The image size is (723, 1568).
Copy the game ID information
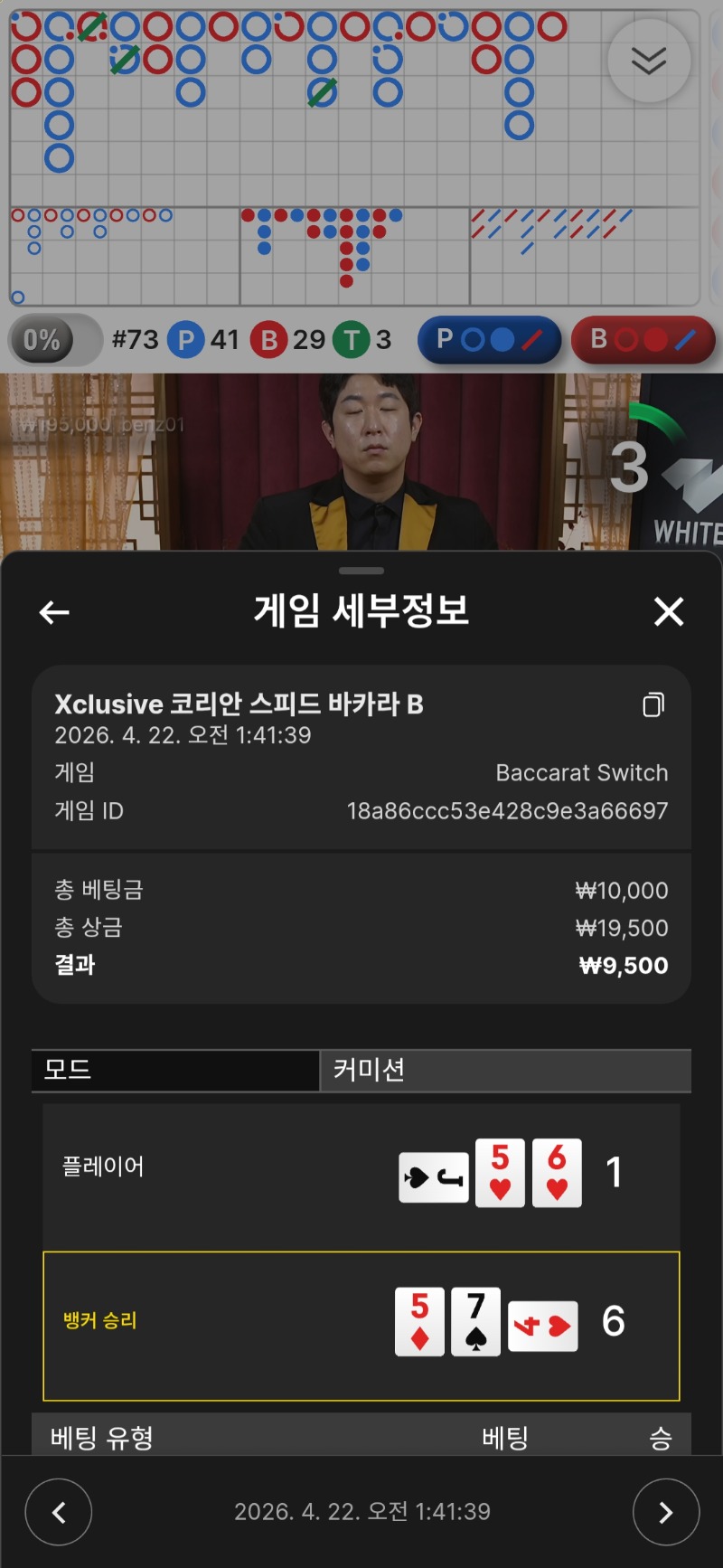[653, 704]
